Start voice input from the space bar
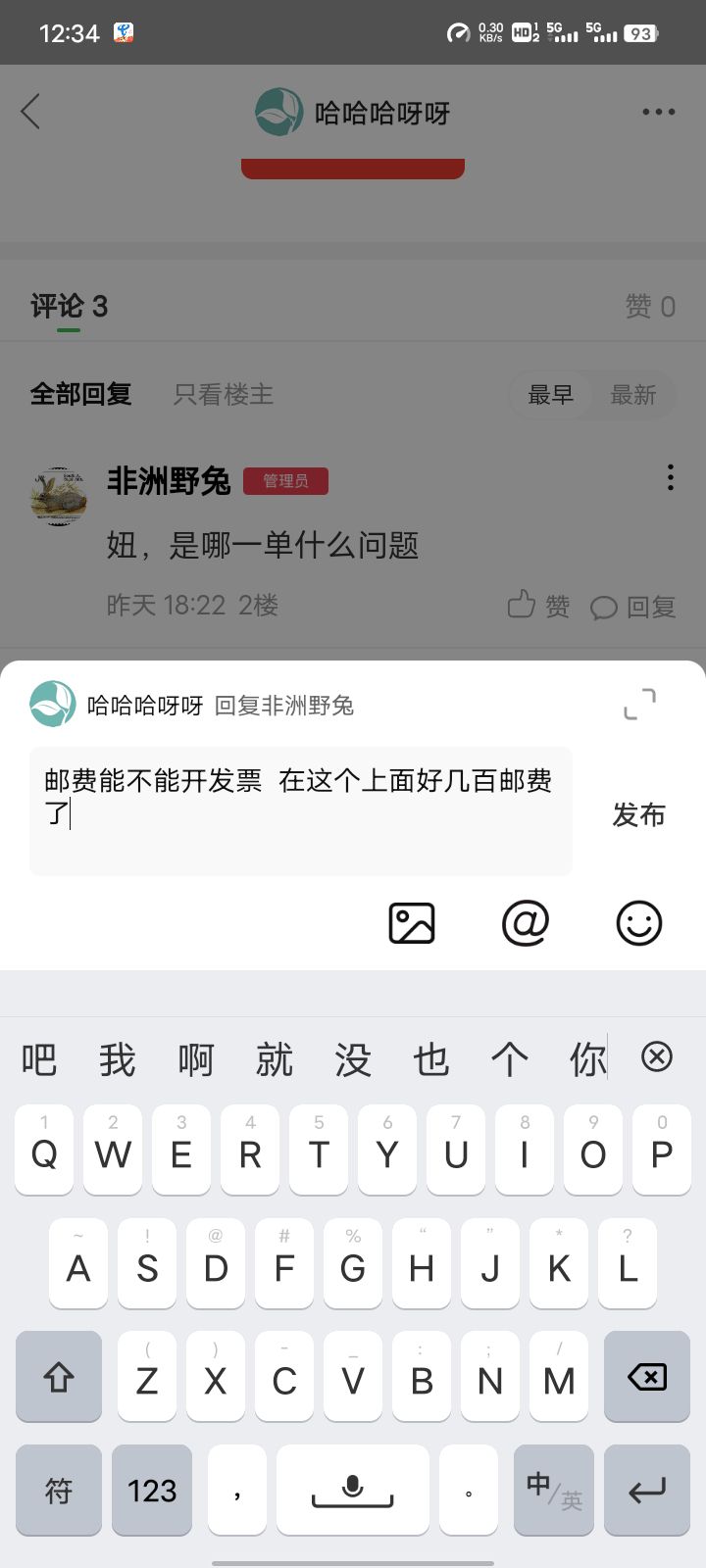The image size is (706, 1568). [x=353, y=1491]
